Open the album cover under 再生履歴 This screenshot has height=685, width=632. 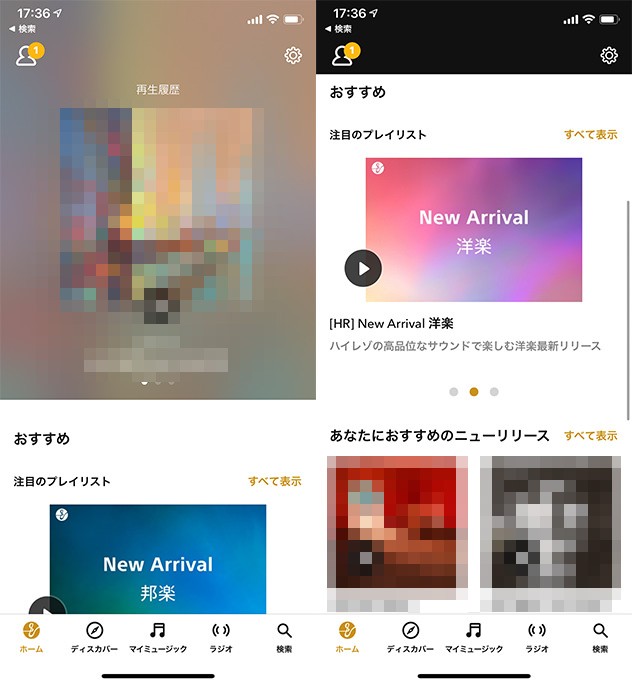pyautogui.click(x=155, y=215)
